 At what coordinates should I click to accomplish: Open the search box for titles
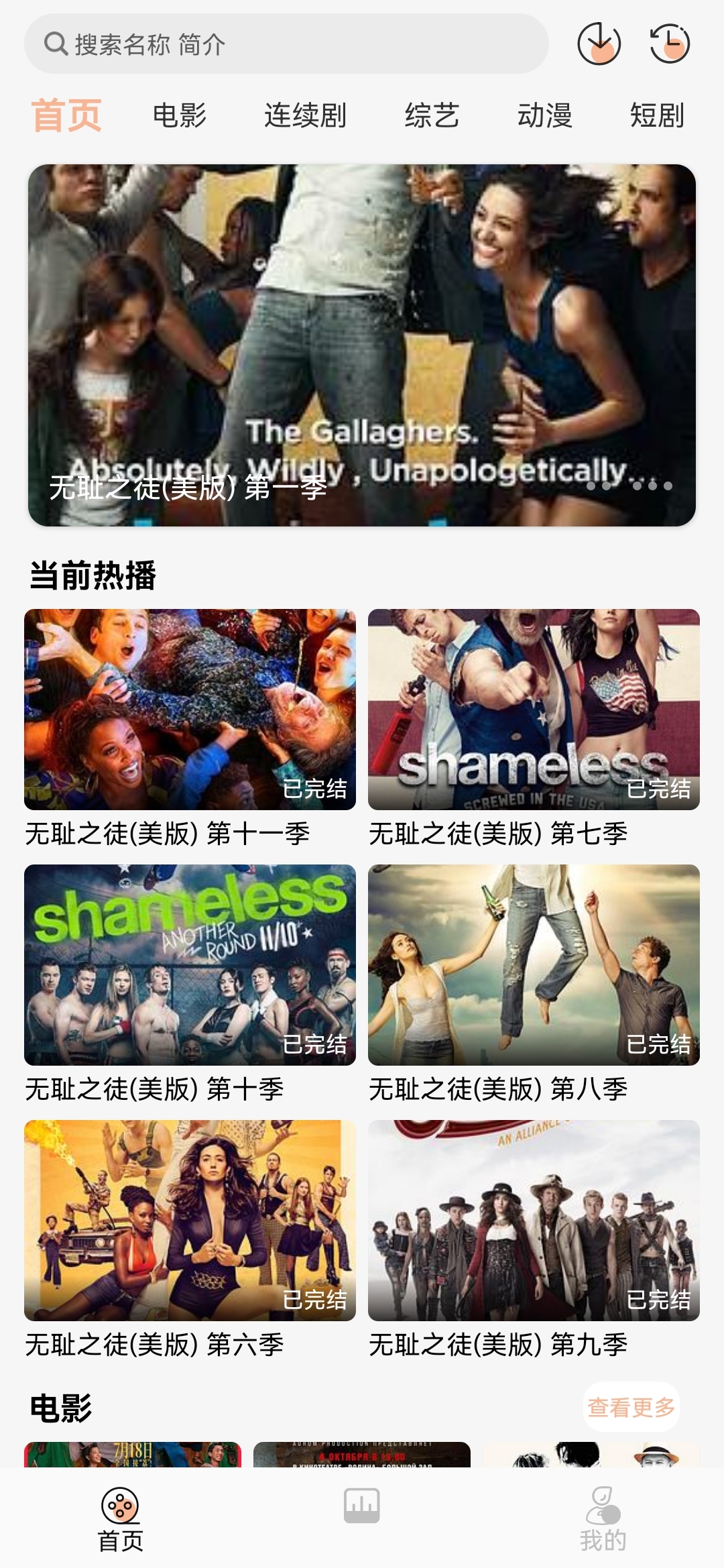(286, 44)
